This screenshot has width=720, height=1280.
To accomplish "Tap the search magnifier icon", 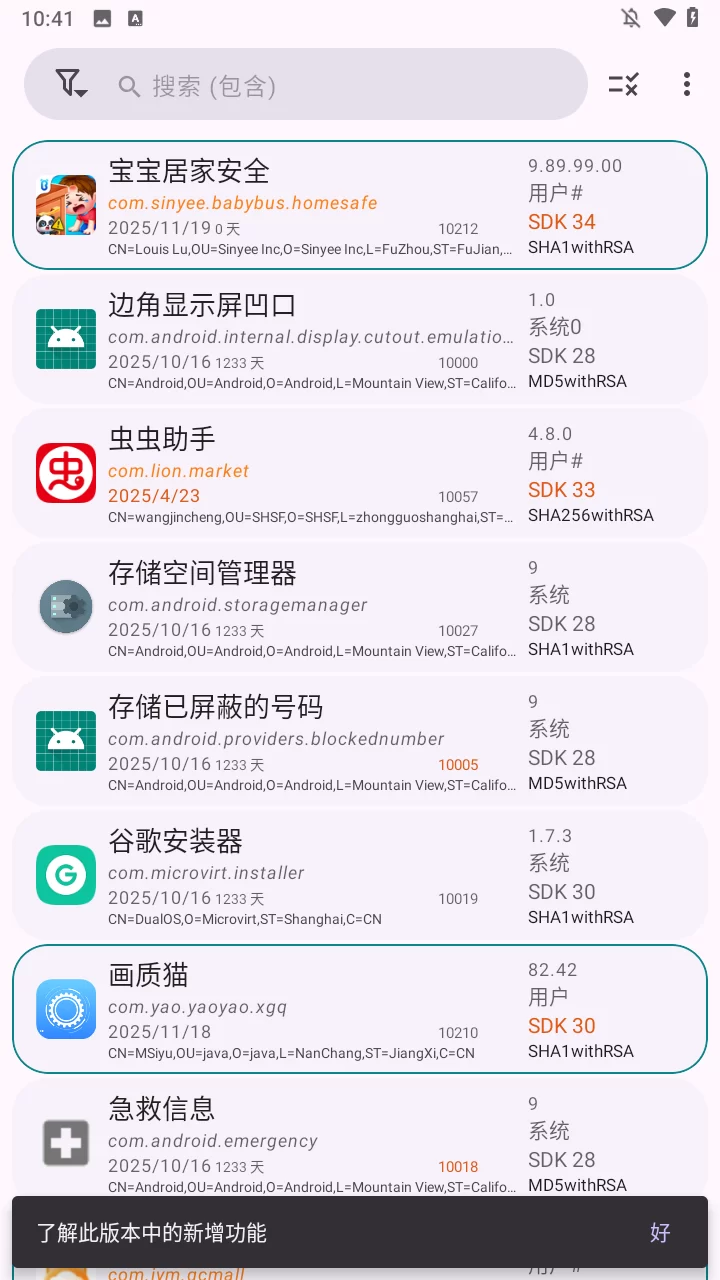I will point(129,85).
